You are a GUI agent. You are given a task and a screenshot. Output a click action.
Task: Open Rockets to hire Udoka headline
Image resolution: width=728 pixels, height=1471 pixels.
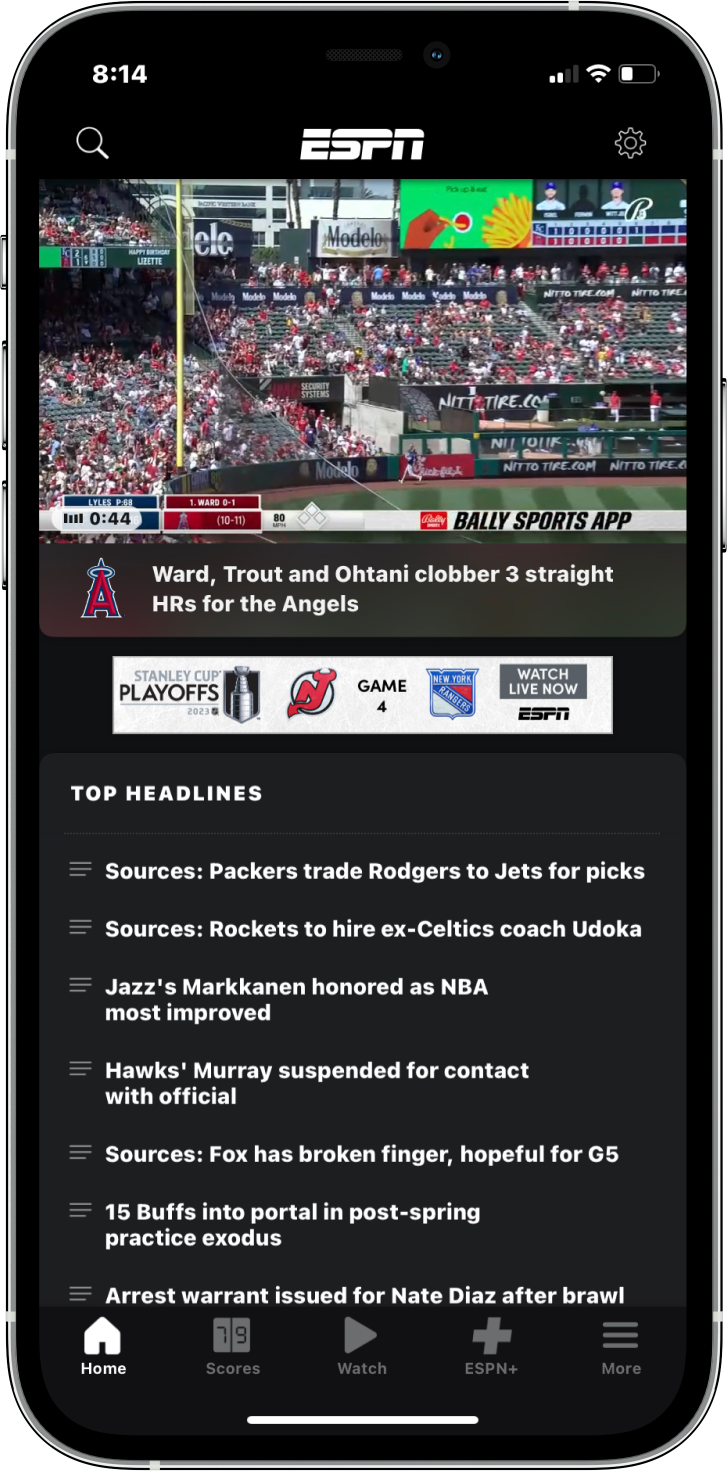tap(373, 929)
